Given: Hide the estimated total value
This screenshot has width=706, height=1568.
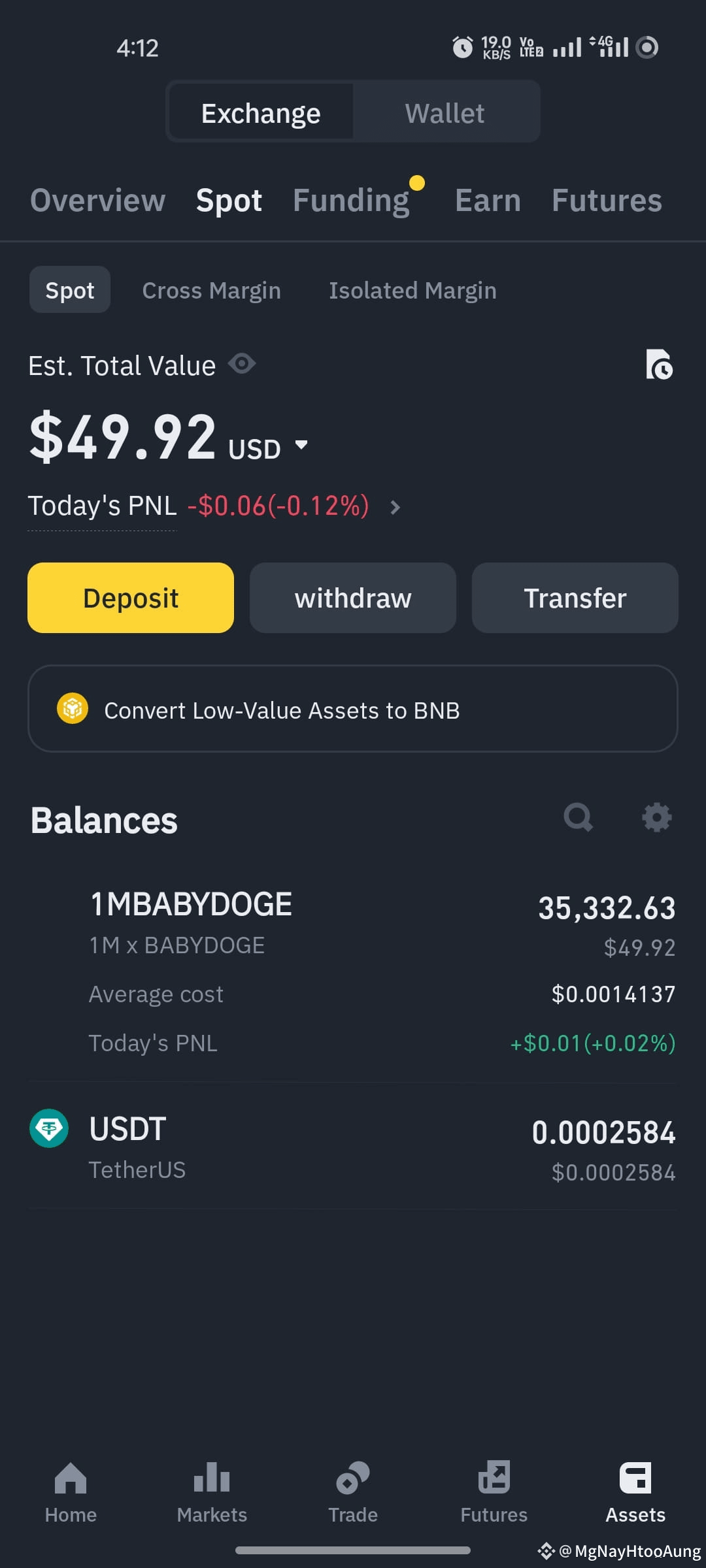Looking at the screenshot, I should click(x=242, y=363).
